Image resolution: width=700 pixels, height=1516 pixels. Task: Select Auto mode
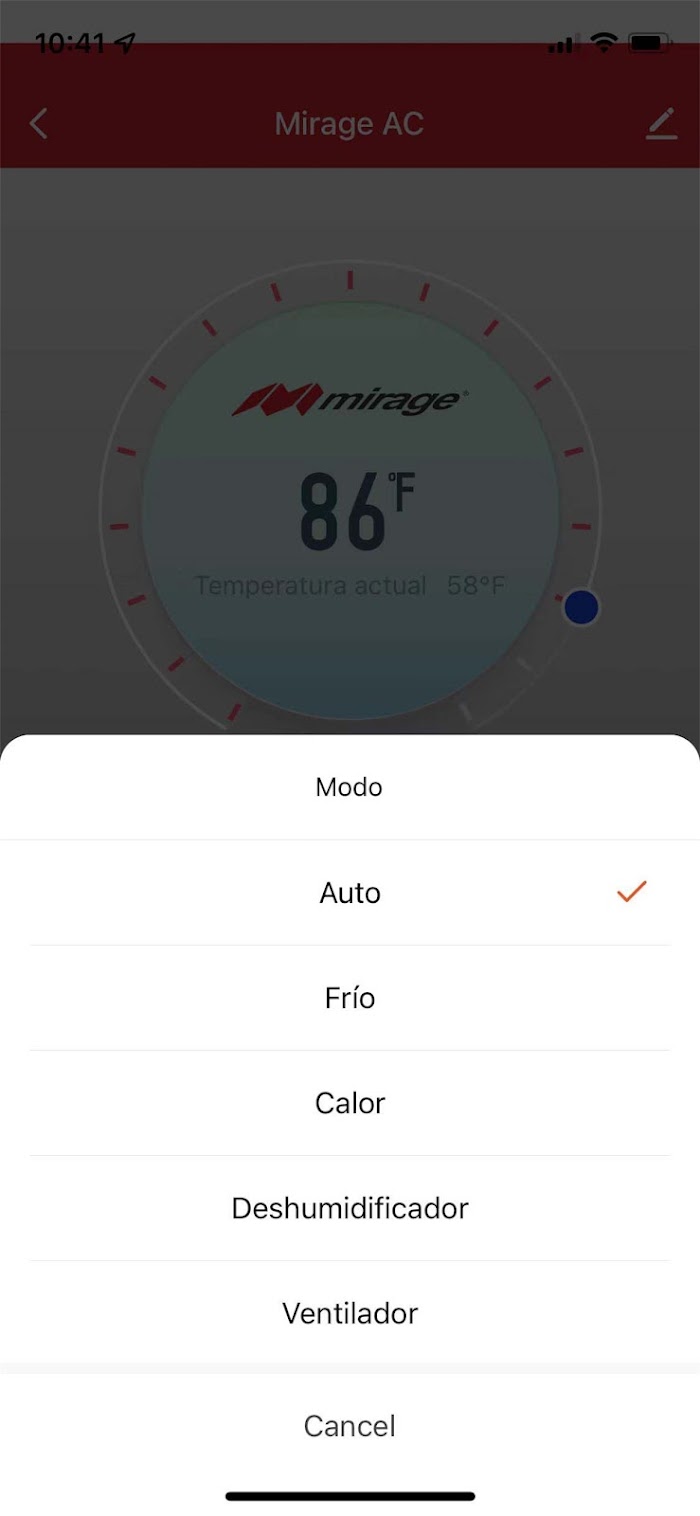pyautogui.click(x=350, y=893)
